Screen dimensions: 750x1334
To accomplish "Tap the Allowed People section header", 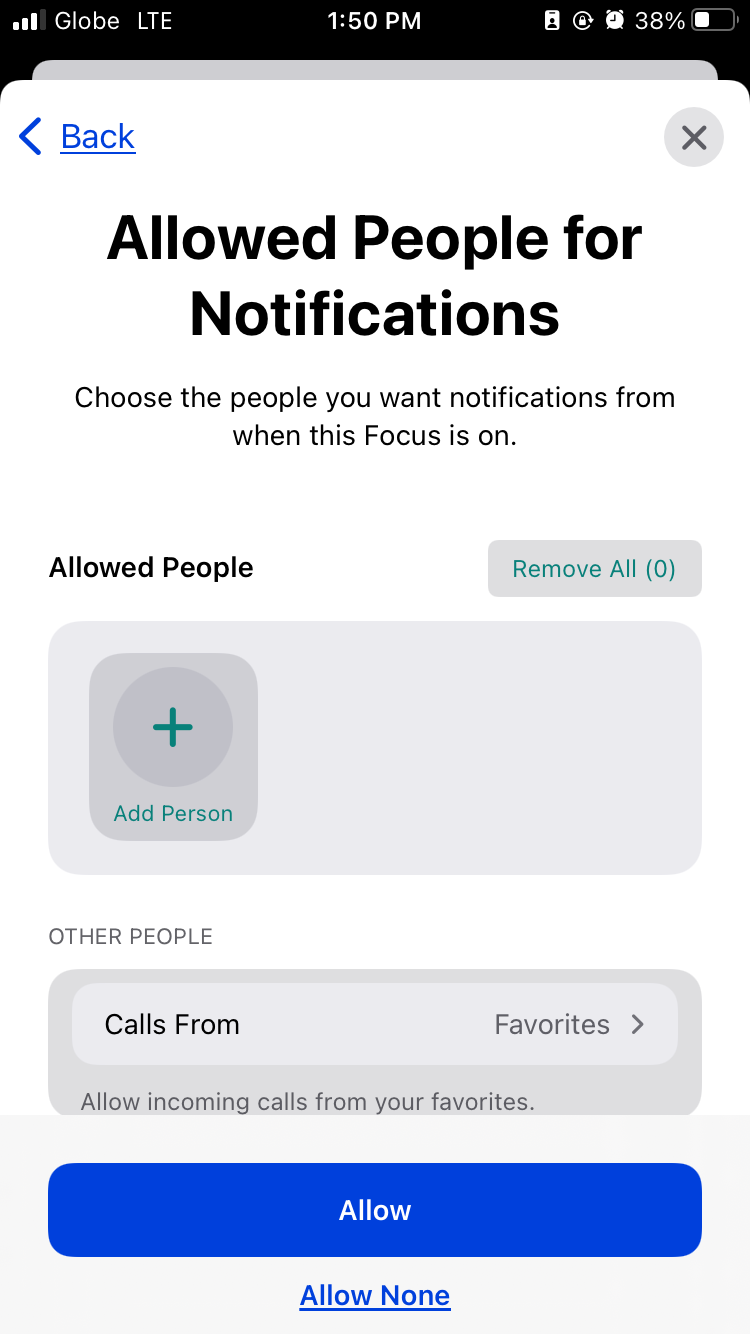I will 150,567.
